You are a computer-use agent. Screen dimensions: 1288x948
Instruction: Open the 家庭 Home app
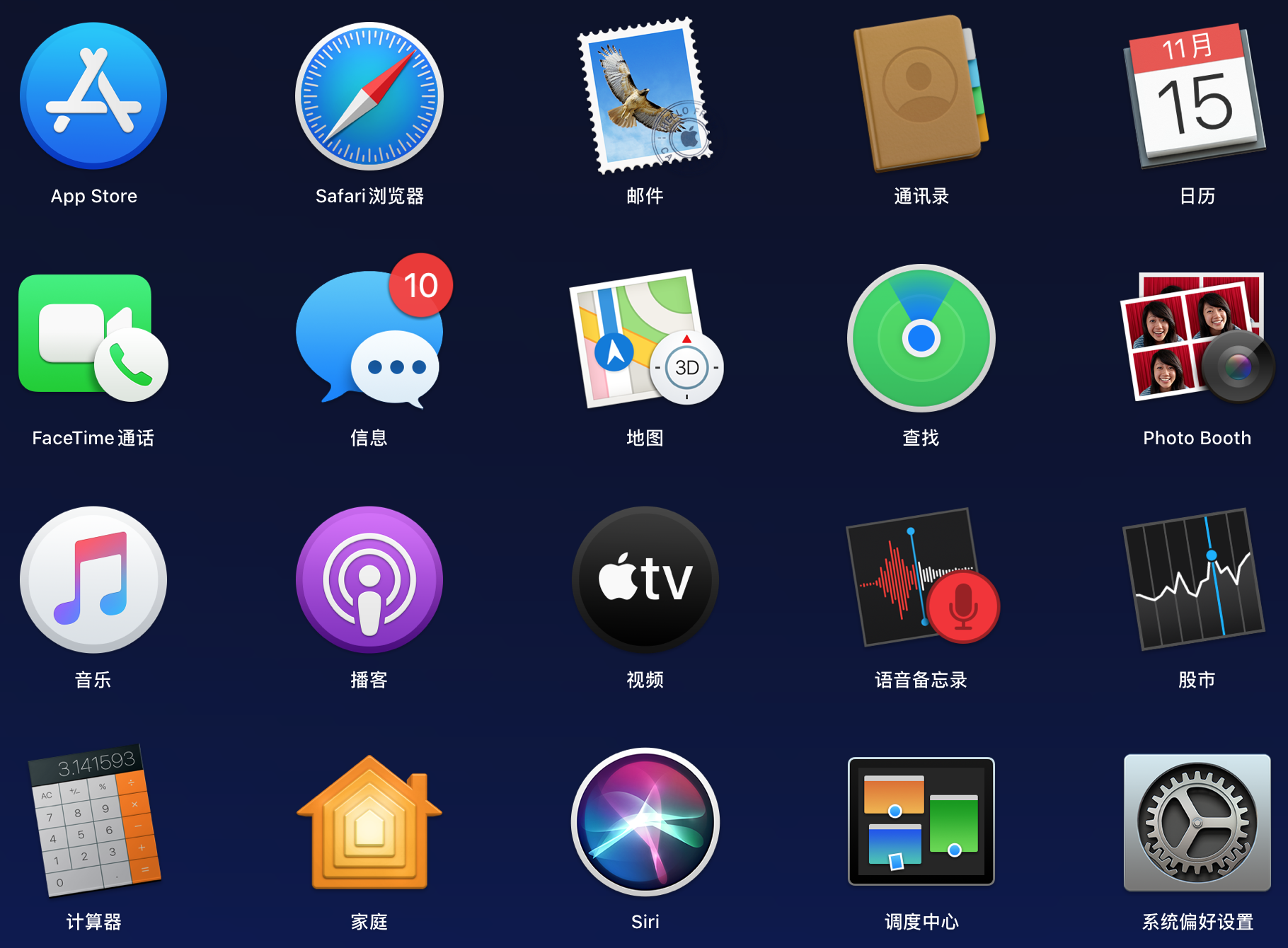[369, 821]
